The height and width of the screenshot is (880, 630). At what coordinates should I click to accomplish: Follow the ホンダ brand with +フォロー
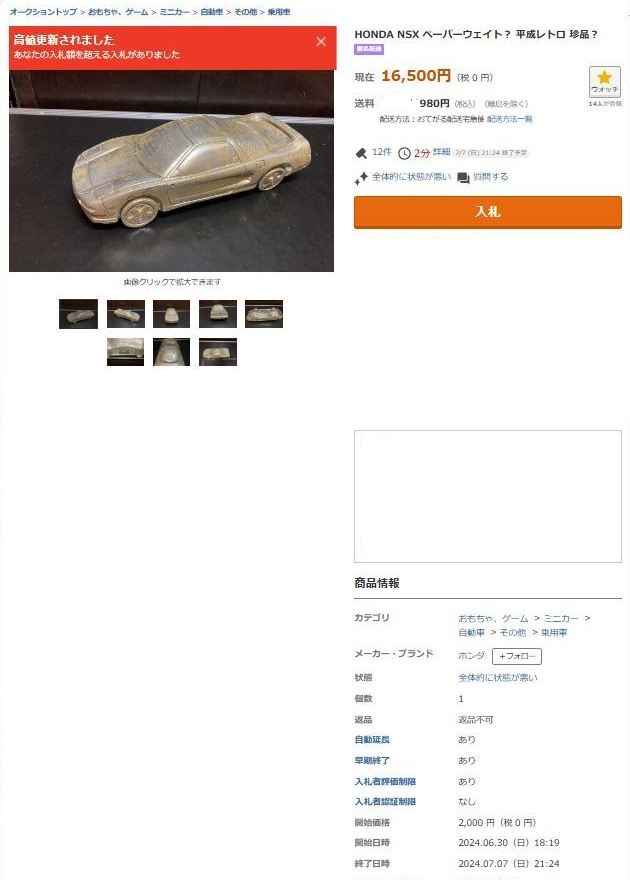(517, 657)
